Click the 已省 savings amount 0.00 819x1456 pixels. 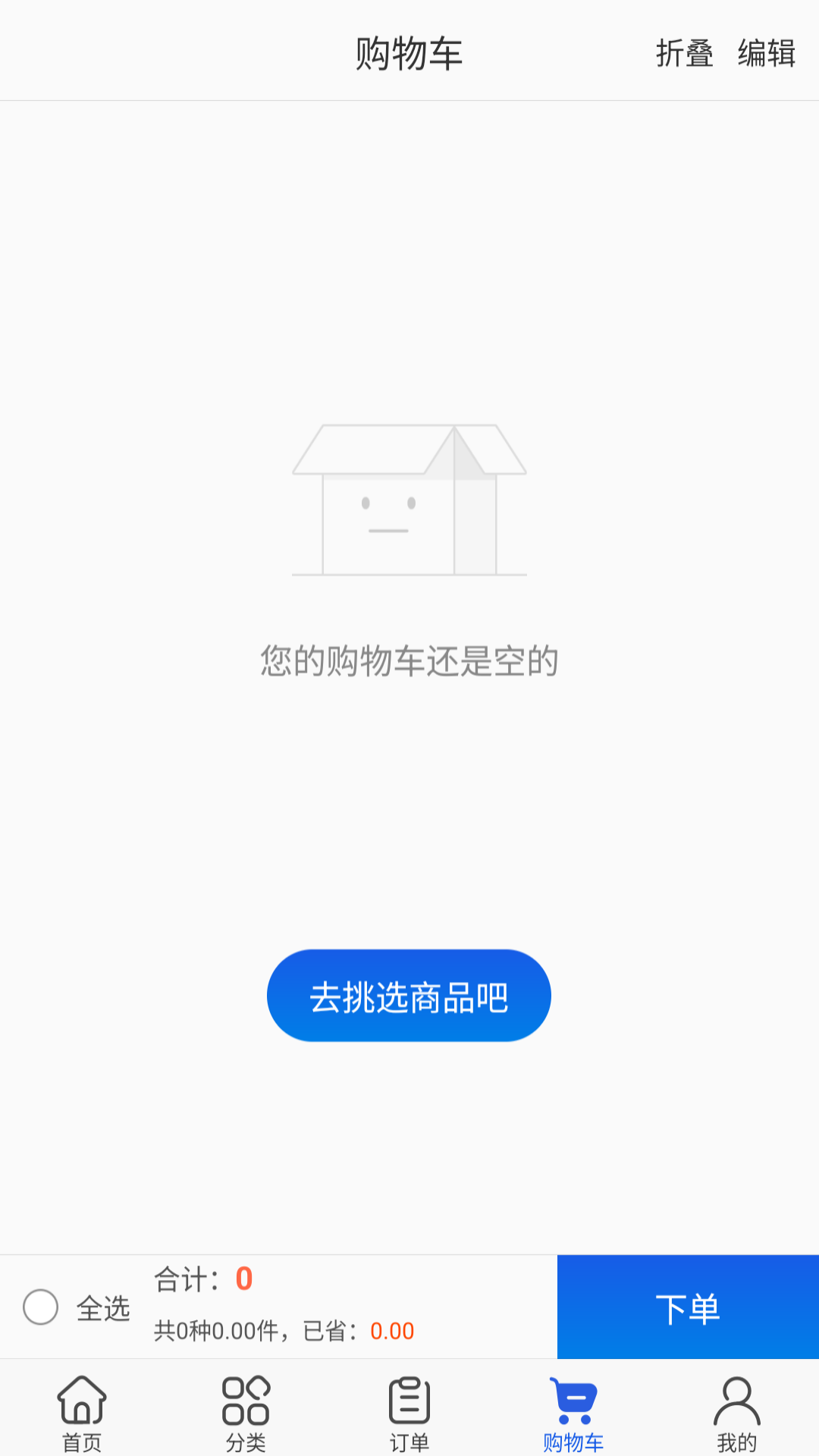pos(392,1331)
